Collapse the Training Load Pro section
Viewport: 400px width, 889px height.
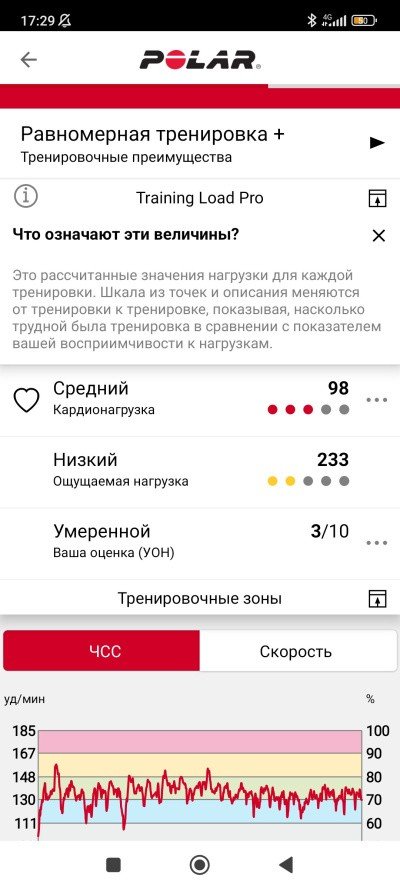377,198
